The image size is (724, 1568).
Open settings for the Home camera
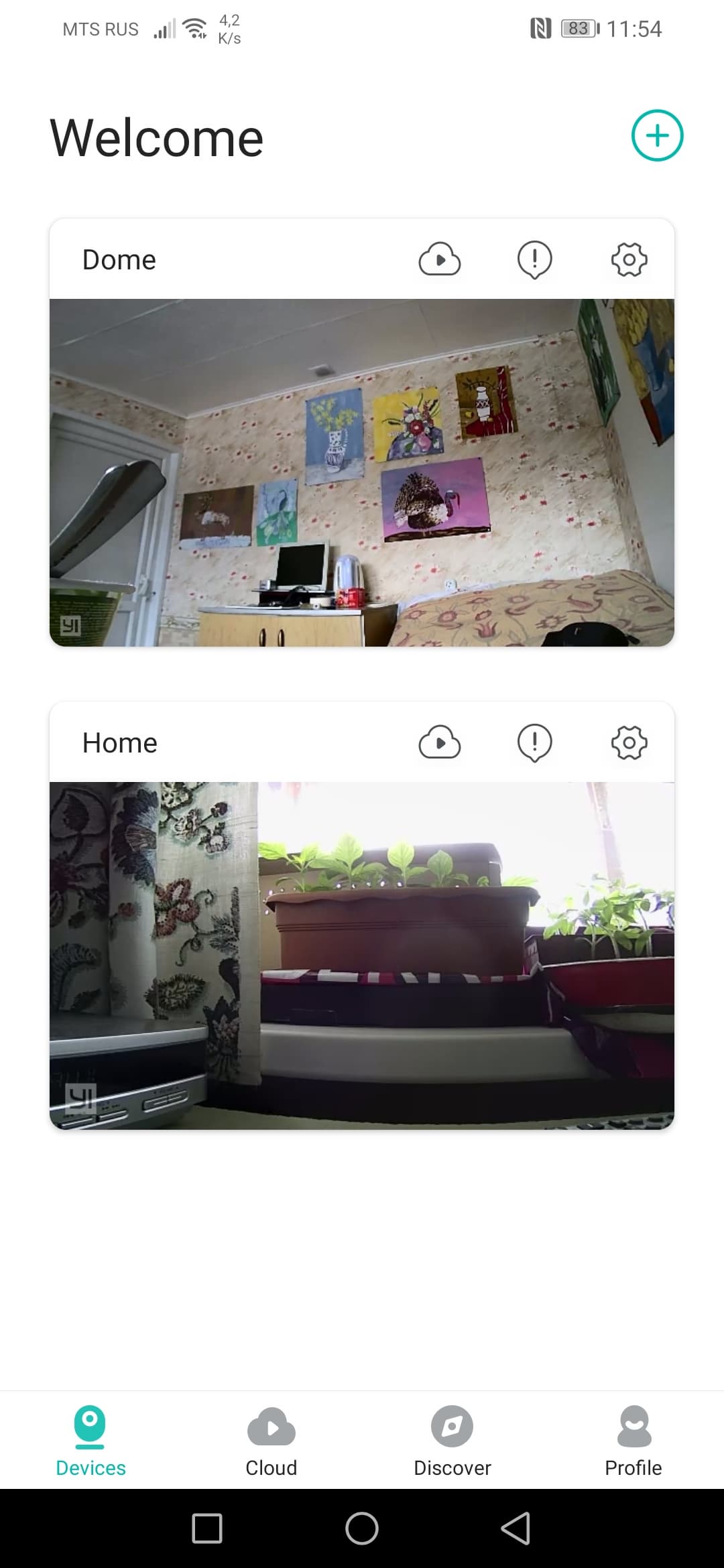pos(629,742)
